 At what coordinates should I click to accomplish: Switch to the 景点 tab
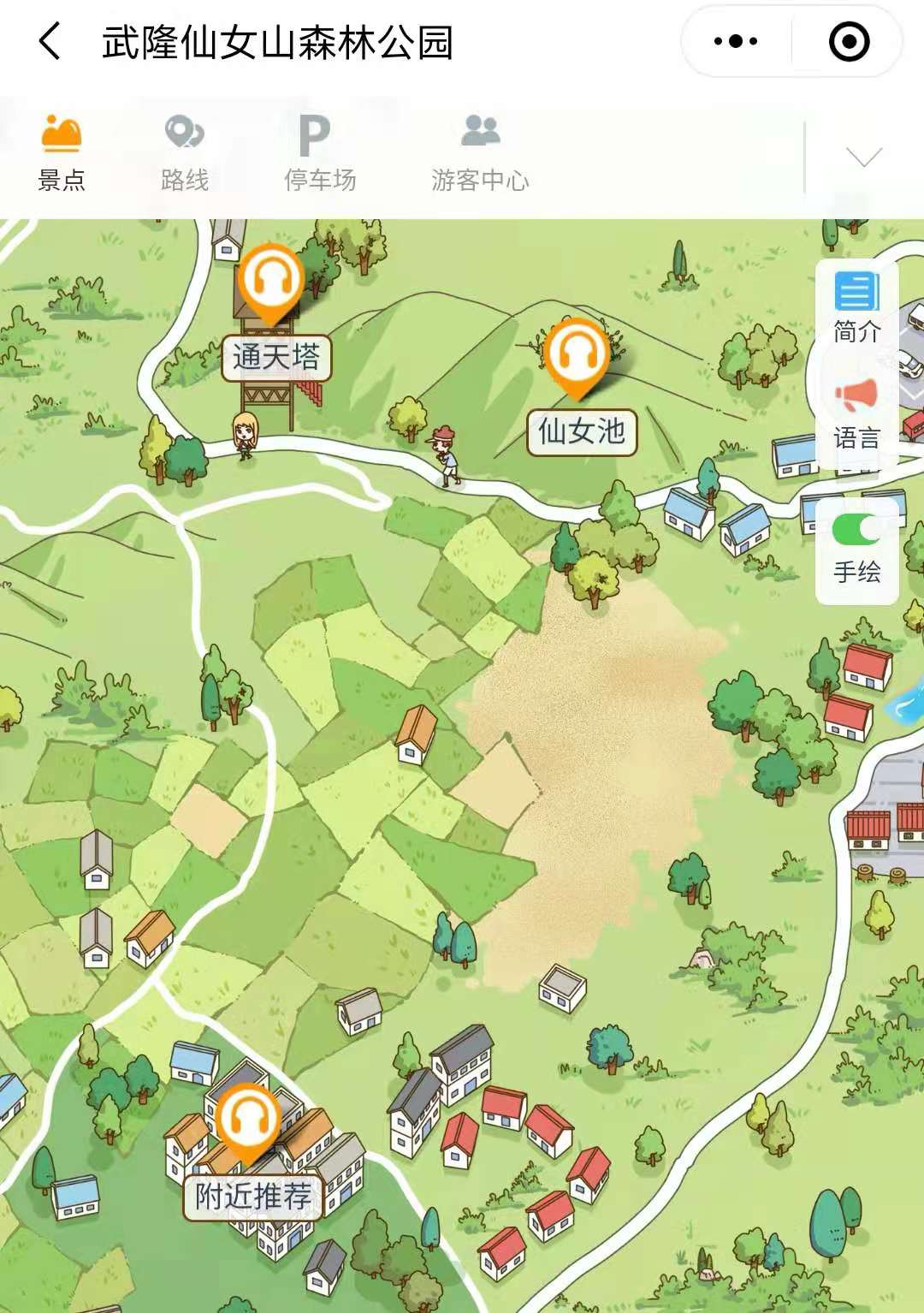[62, 154]
